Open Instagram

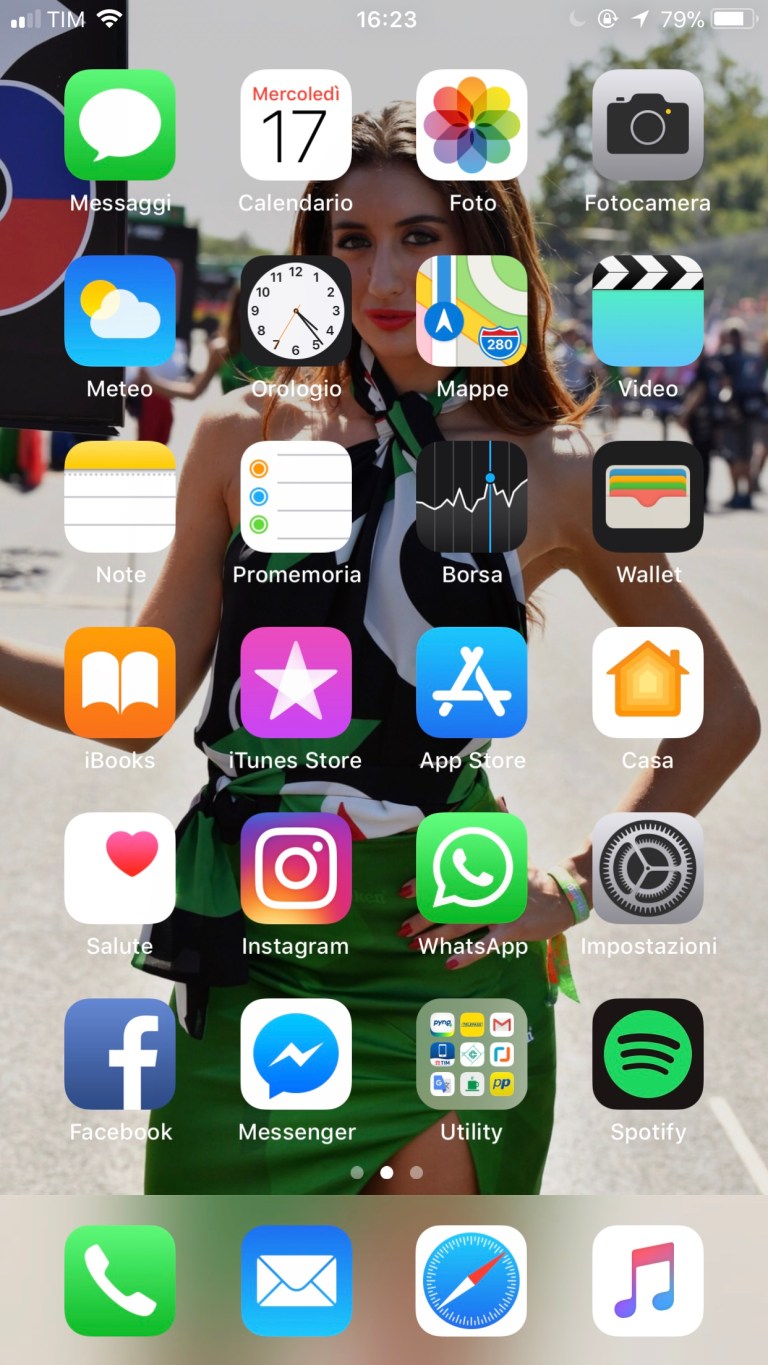pyautogui.click(x=296, y=869)
